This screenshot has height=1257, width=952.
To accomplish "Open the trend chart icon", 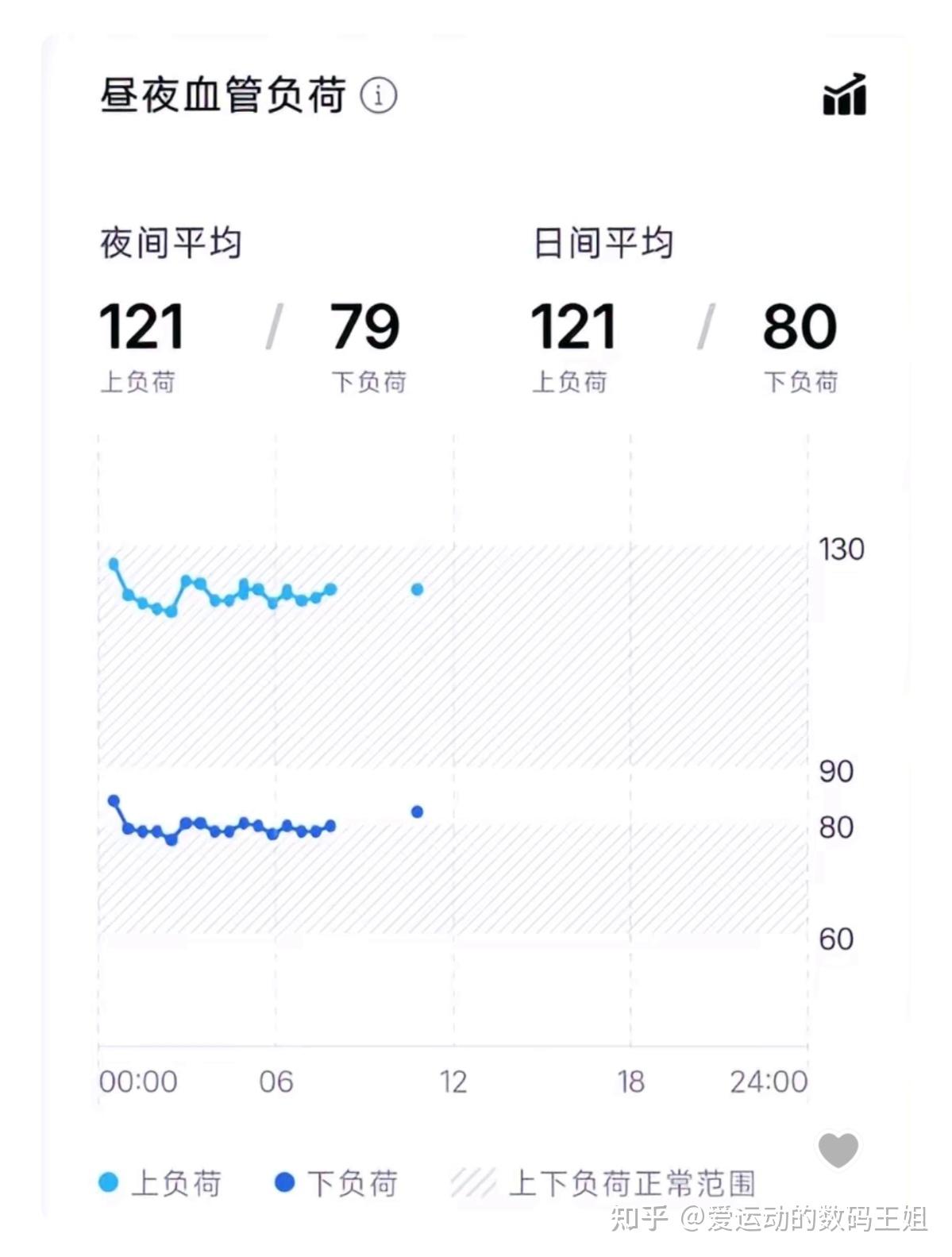I will click(x=844, y=94).
